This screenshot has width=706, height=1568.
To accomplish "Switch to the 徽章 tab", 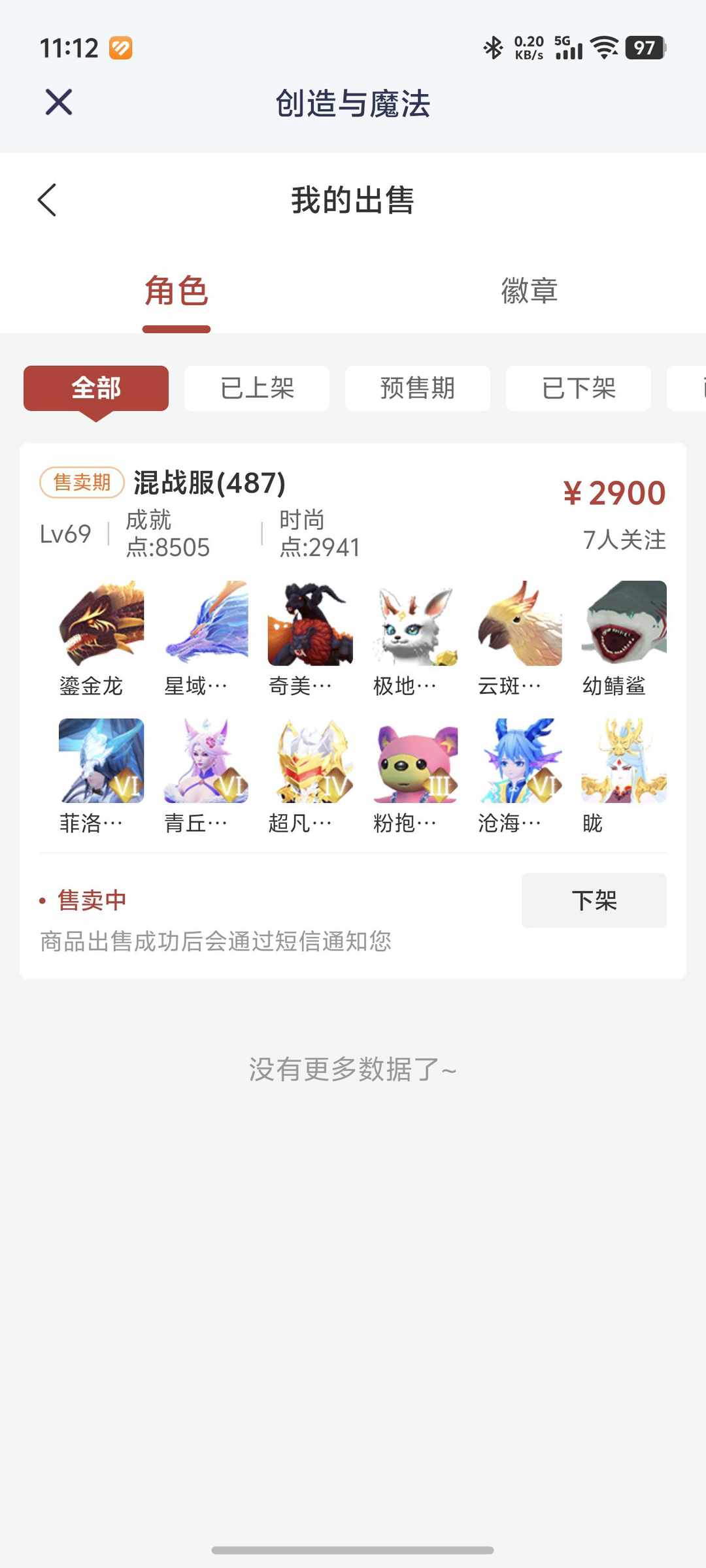I will click(529, 292).
